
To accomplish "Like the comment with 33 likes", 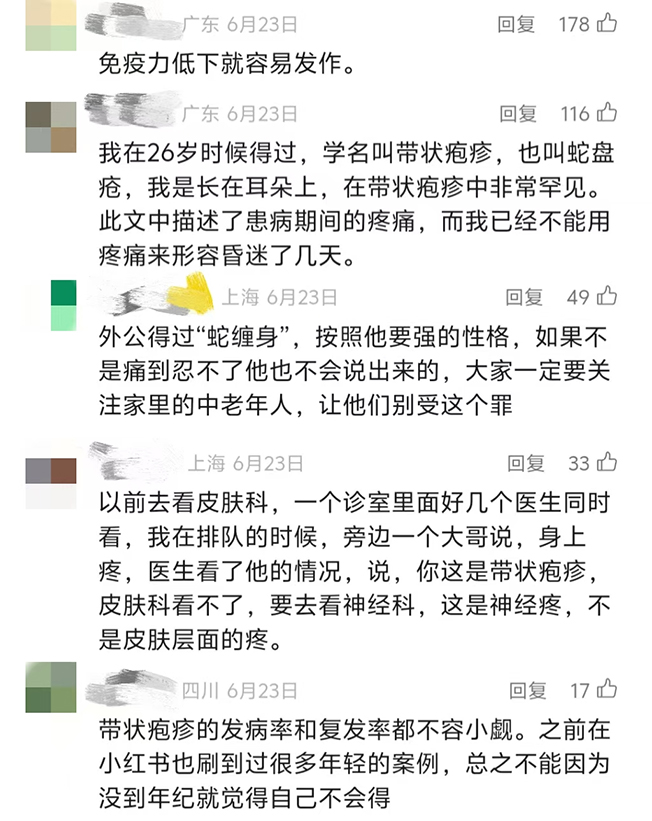I will pos(607,462).
